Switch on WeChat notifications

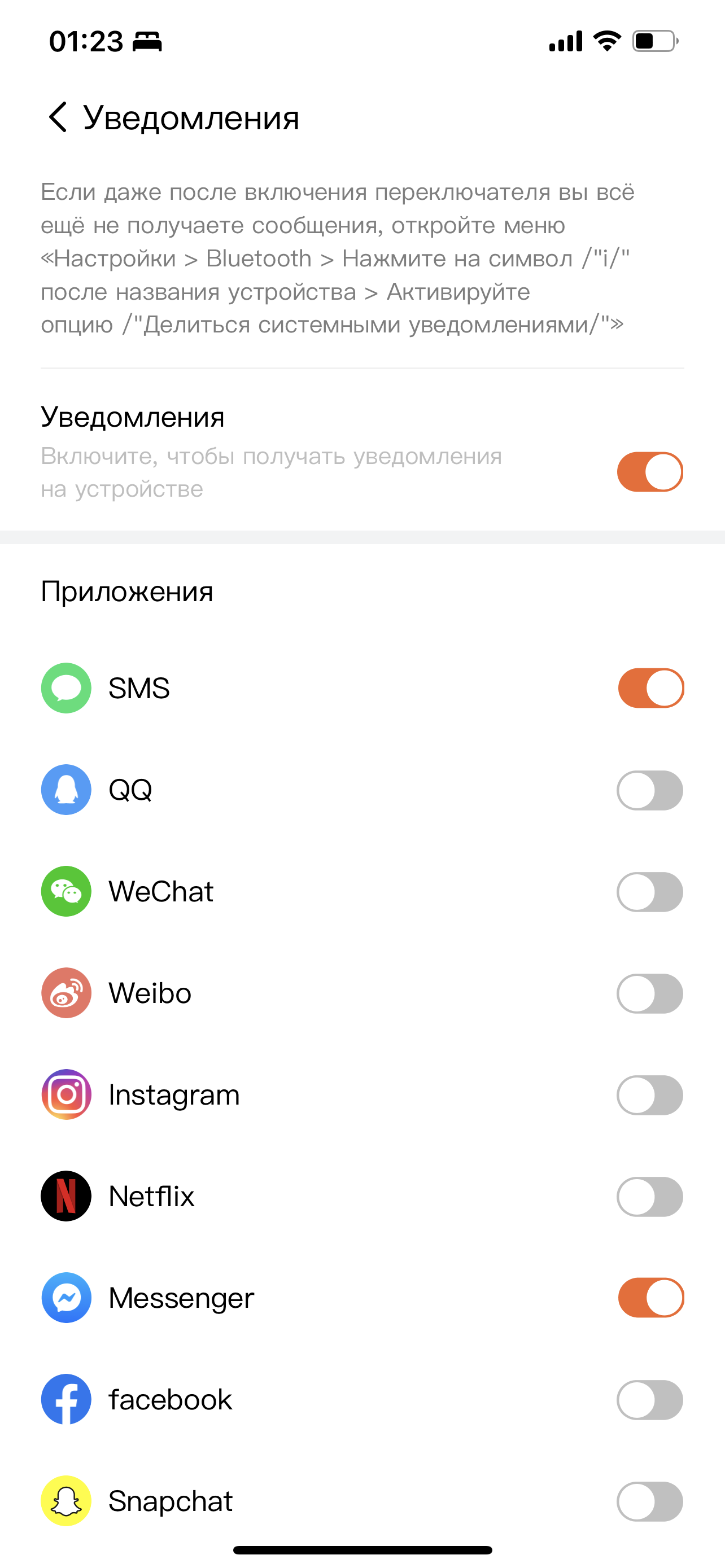(x=649, y=892)
